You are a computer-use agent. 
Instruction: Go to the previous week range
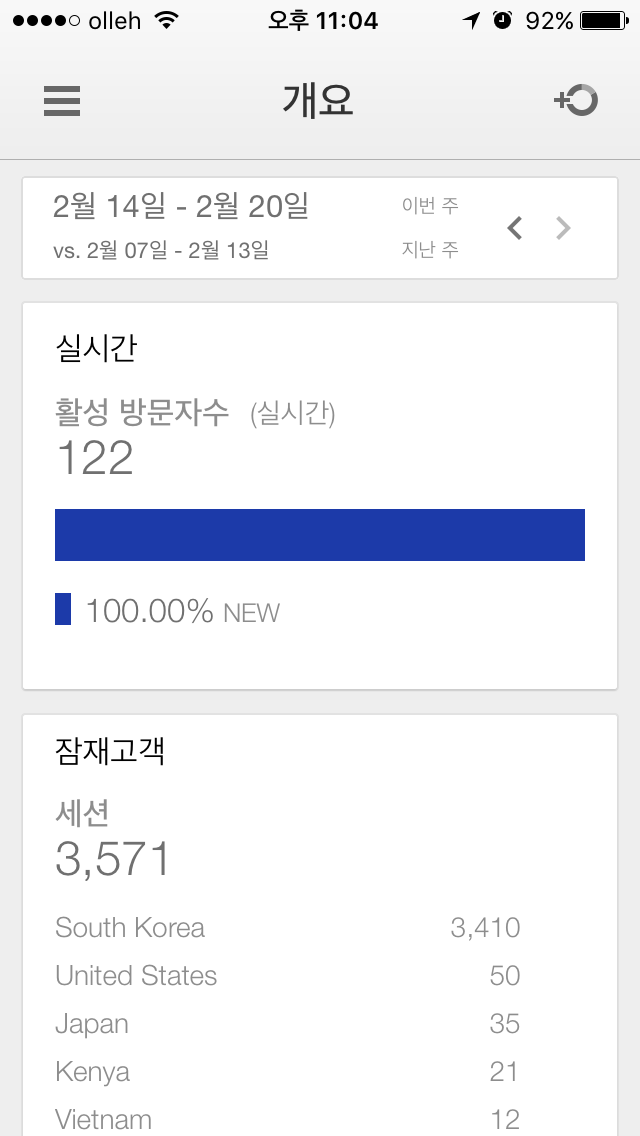click(x=515, y=229)
